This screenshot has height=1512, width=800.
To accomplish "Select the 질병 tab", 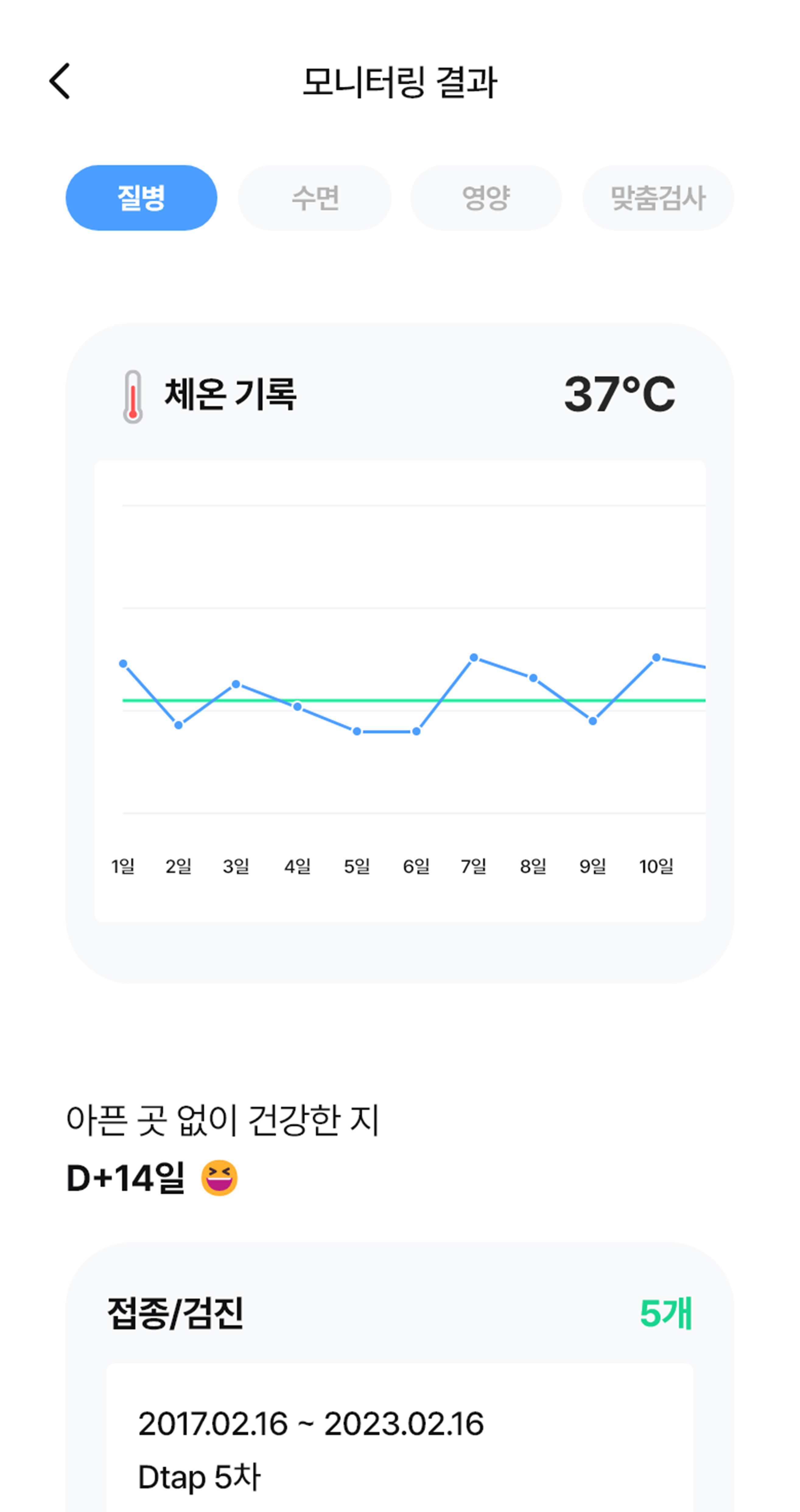I will 142,198.
